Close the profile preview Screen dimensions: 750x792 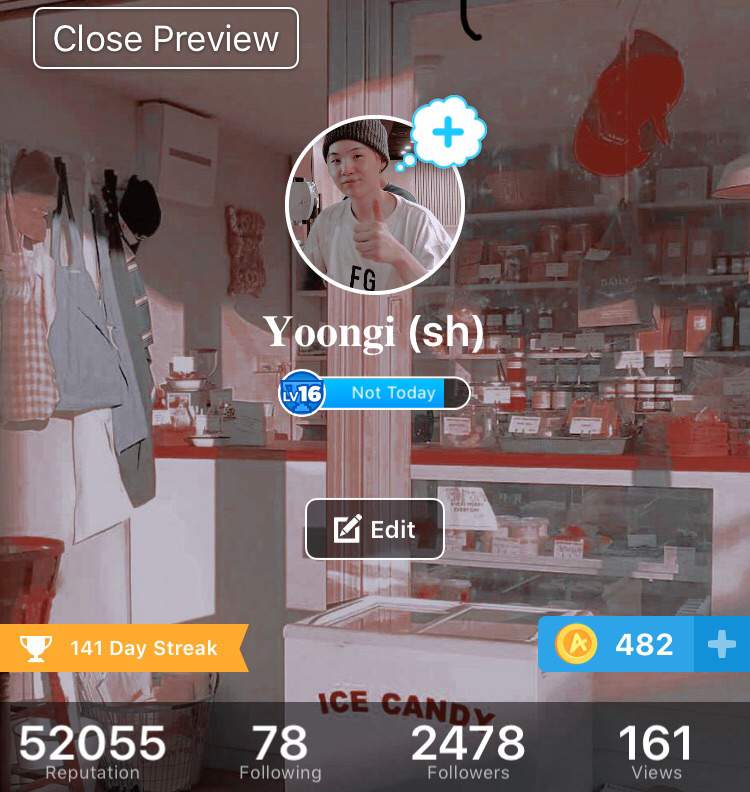click(x=166, y=39)
